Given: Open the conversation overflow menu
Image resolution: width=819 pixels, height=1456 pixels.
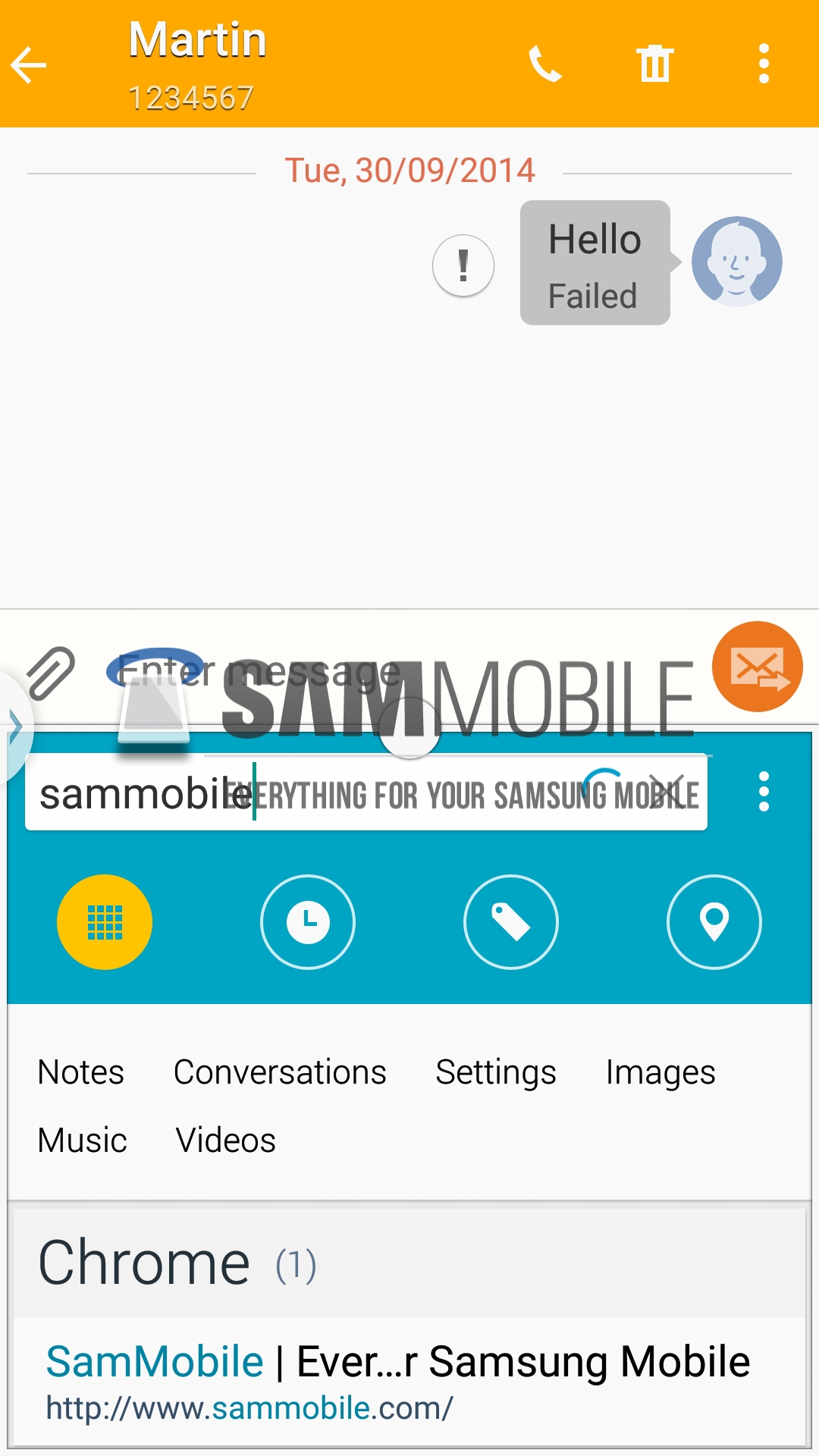Looking at the screenshot, I should 764,64.
